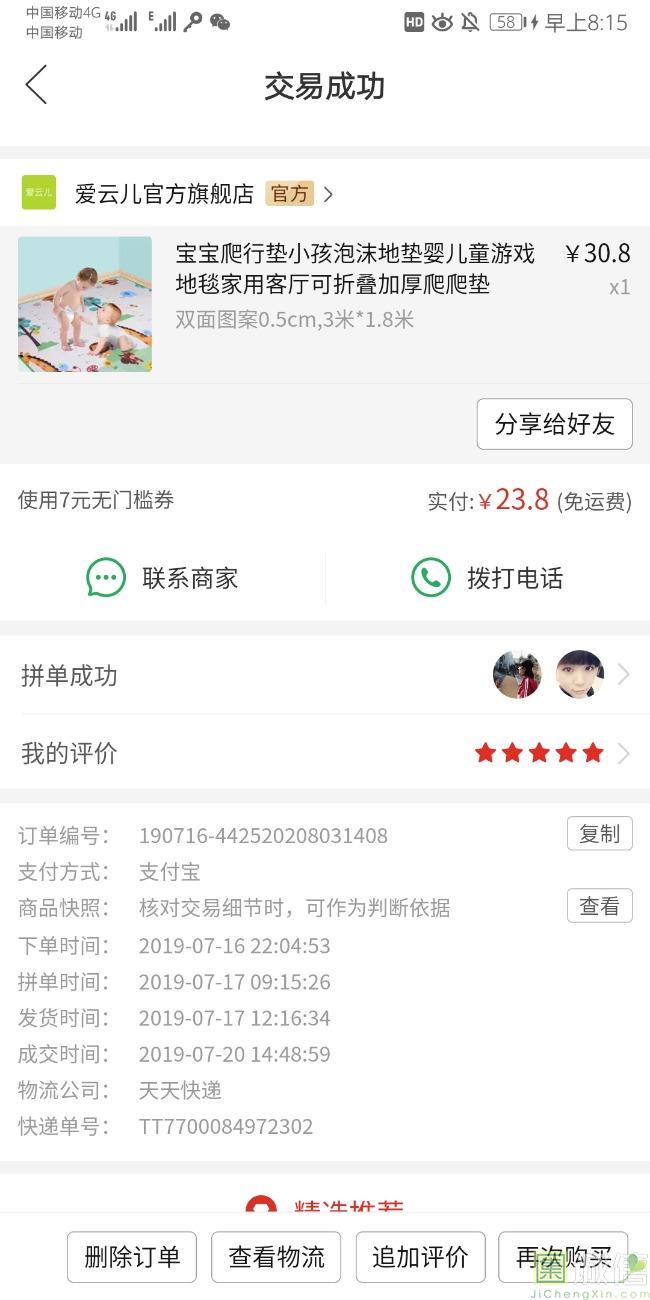Open 拼单成功 group details
The width and height of the screenshot is (650, 1300).
click(x=325, y=676)
